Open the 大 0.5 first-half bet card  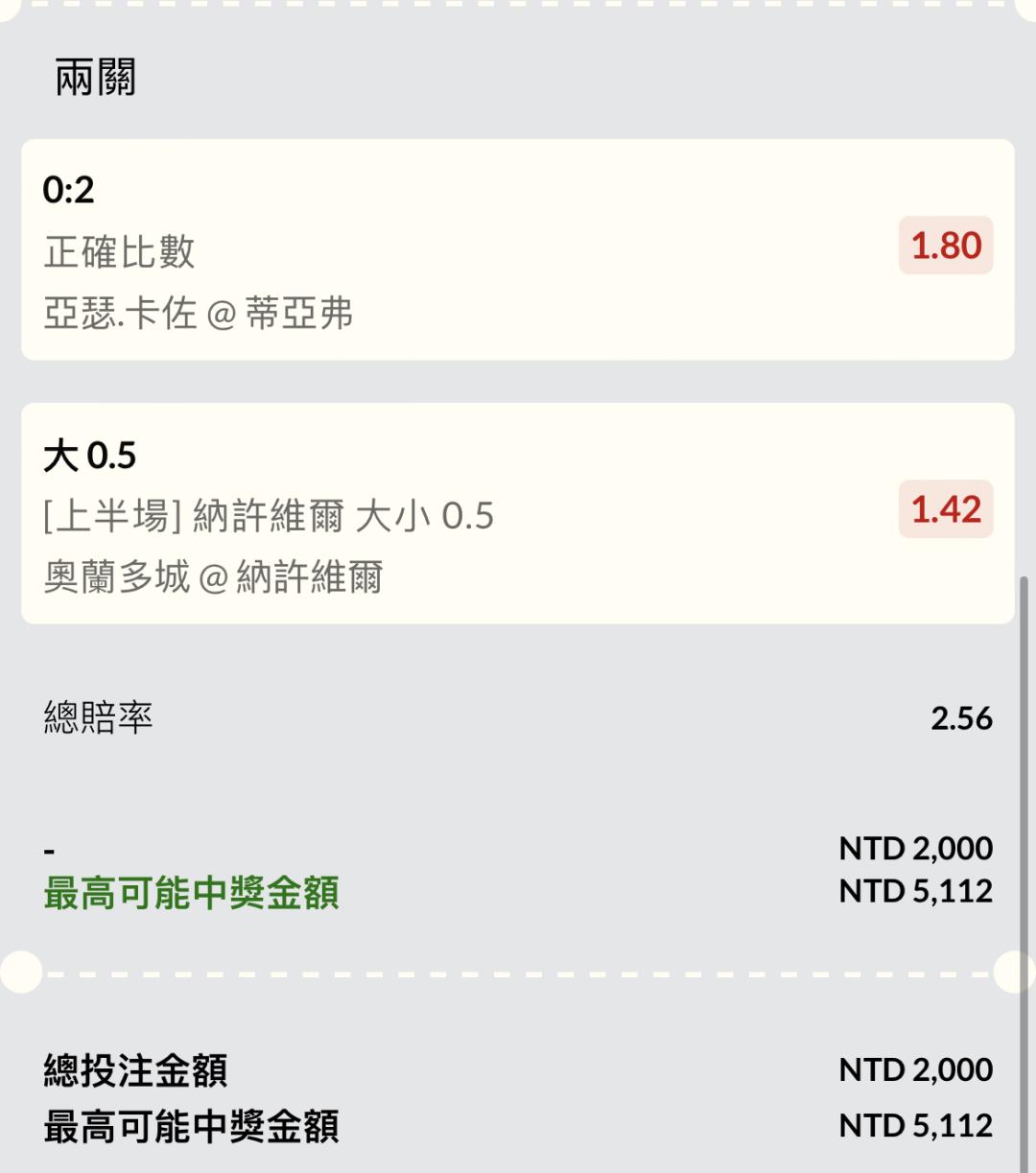(x=518, y=513)
